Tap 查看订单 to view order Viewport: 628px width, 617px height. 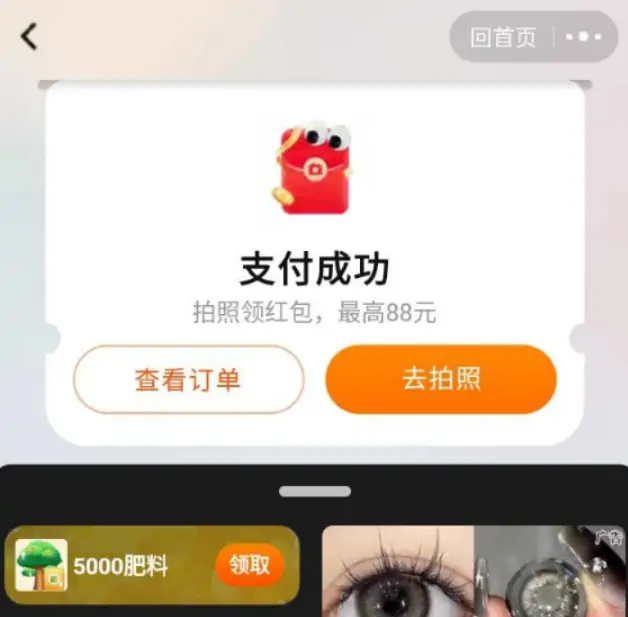point(188,379)
